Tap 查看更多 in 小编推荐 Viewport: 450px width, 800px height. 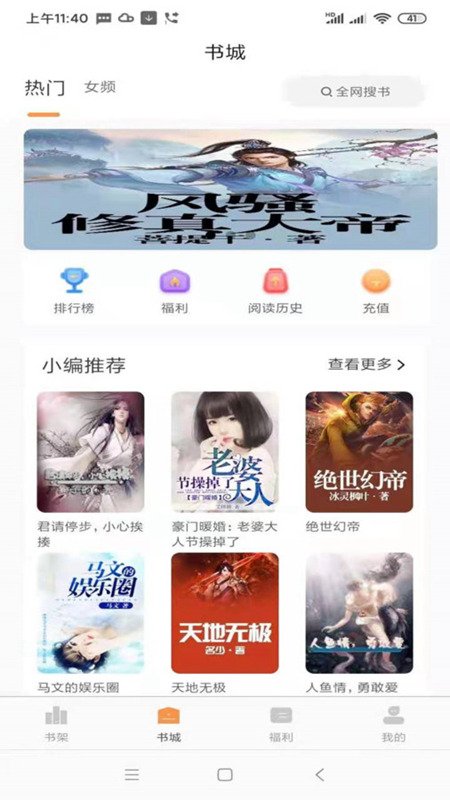366,364
